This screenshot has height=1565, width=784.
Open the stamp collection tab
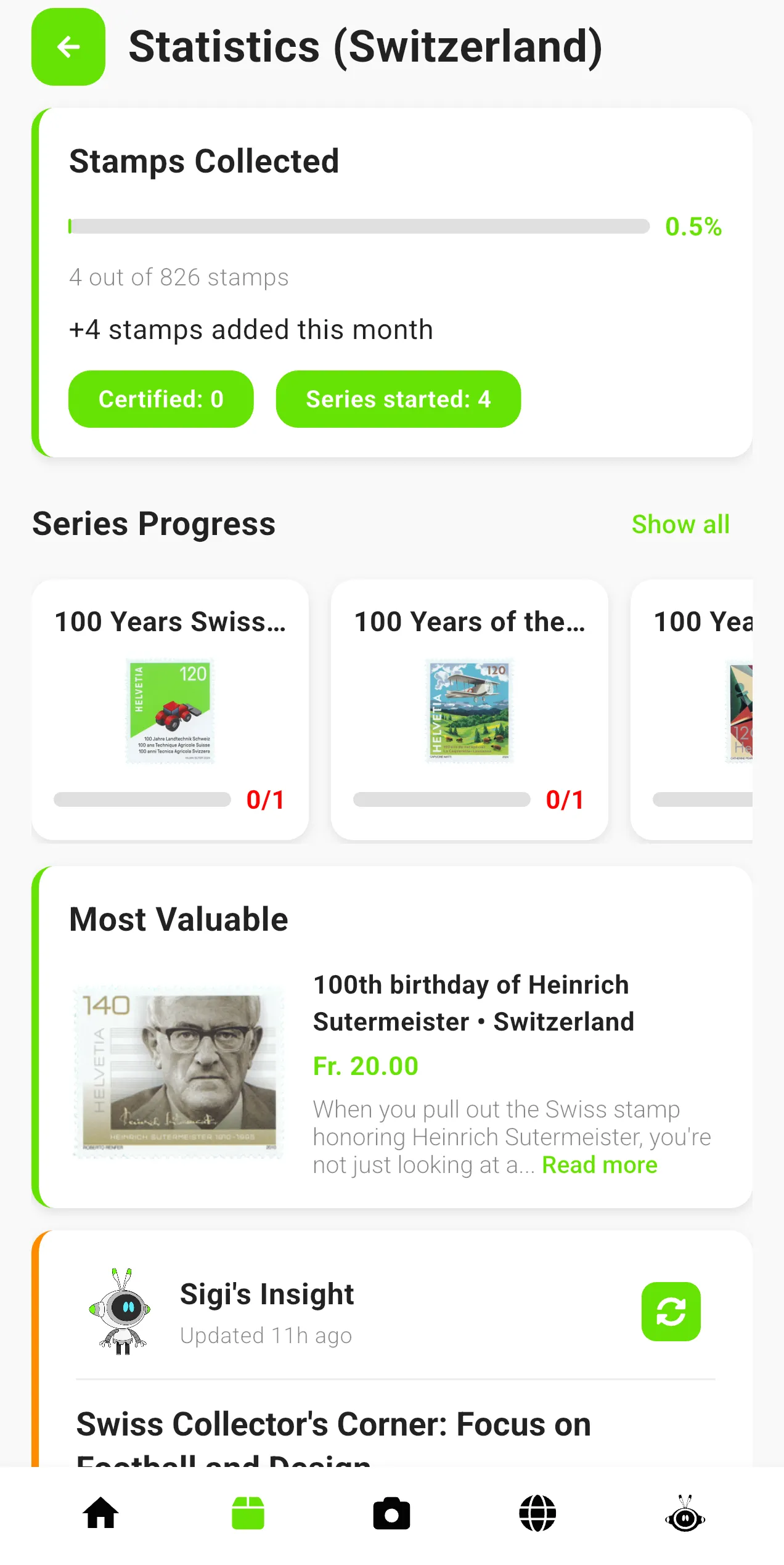(248, 1513)
